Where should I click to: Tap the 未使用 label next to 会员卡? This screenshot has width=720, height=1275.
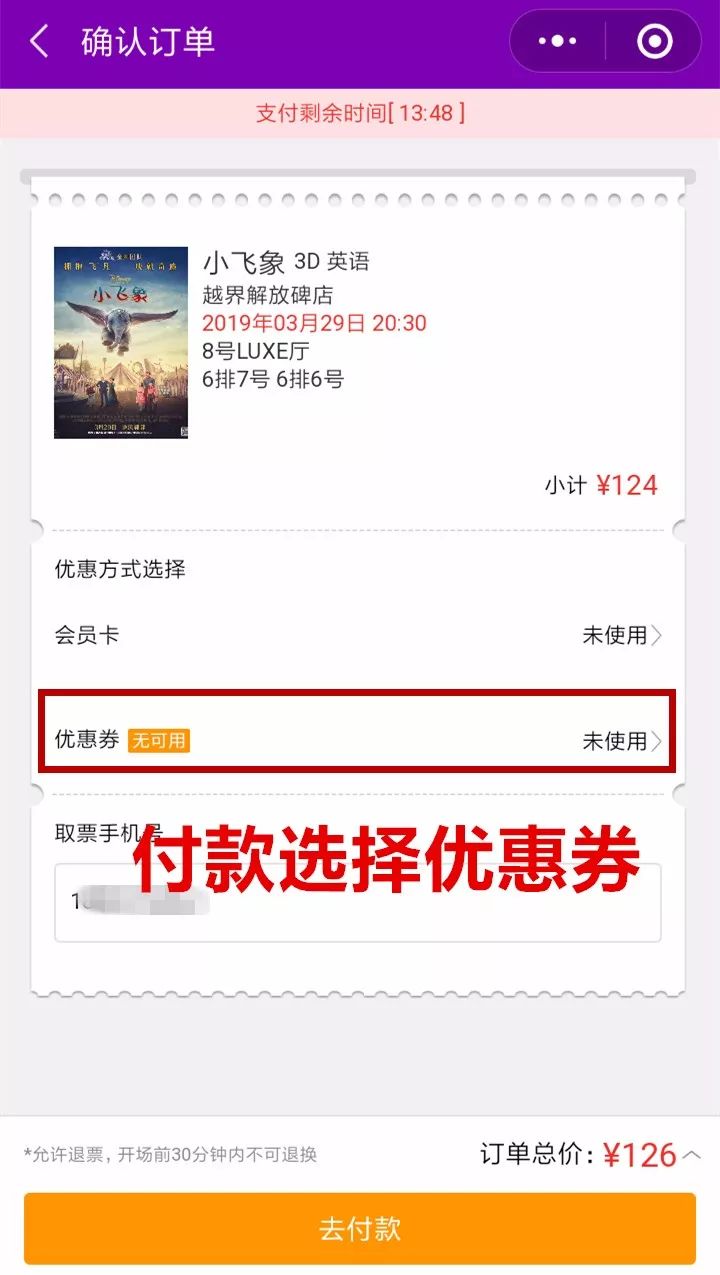[x=611, y=634]
